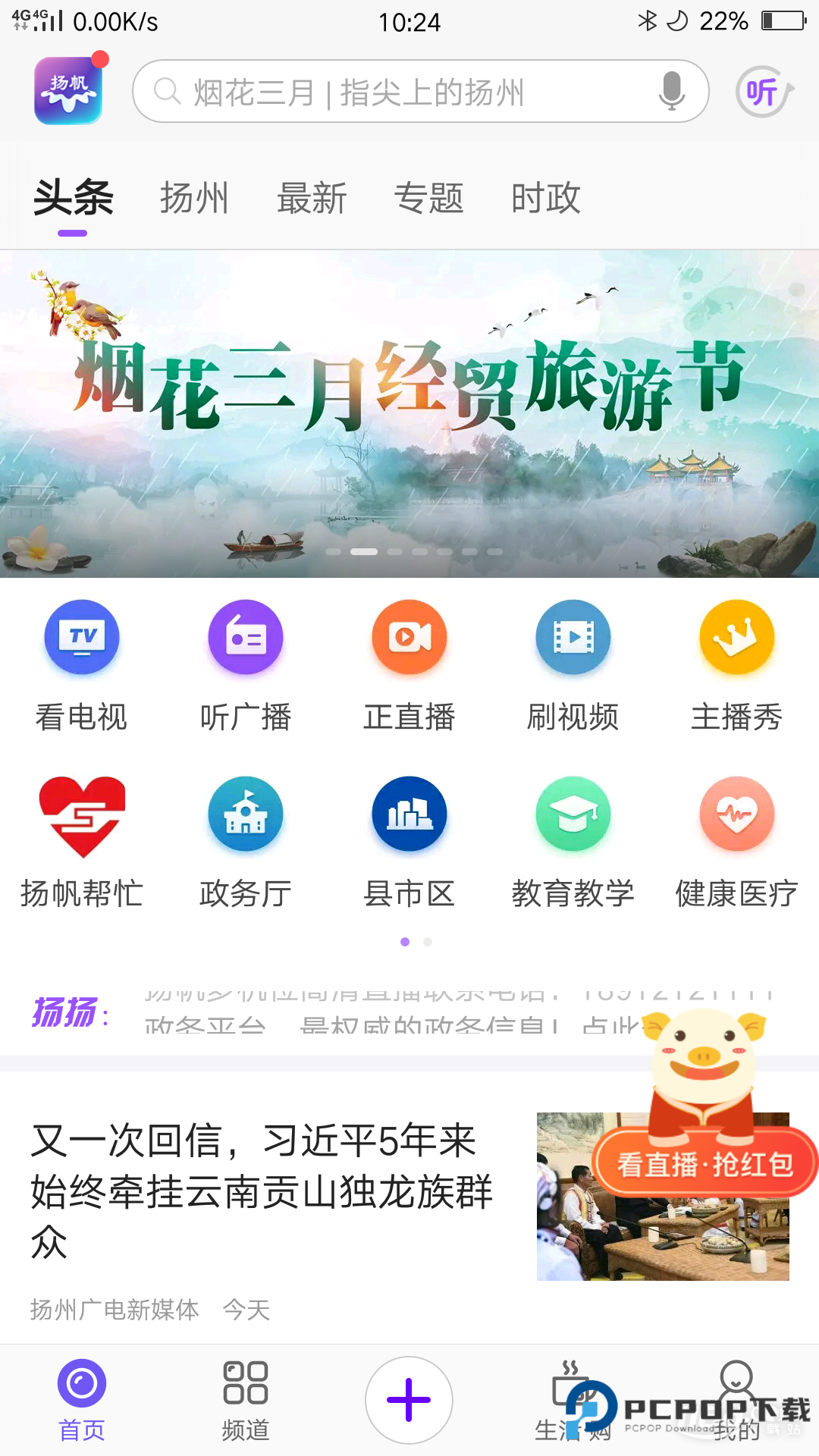This screenshot has width=819, height=1456.
Task: Tap the 听 listen mode icon
Action: coord(762,91)
